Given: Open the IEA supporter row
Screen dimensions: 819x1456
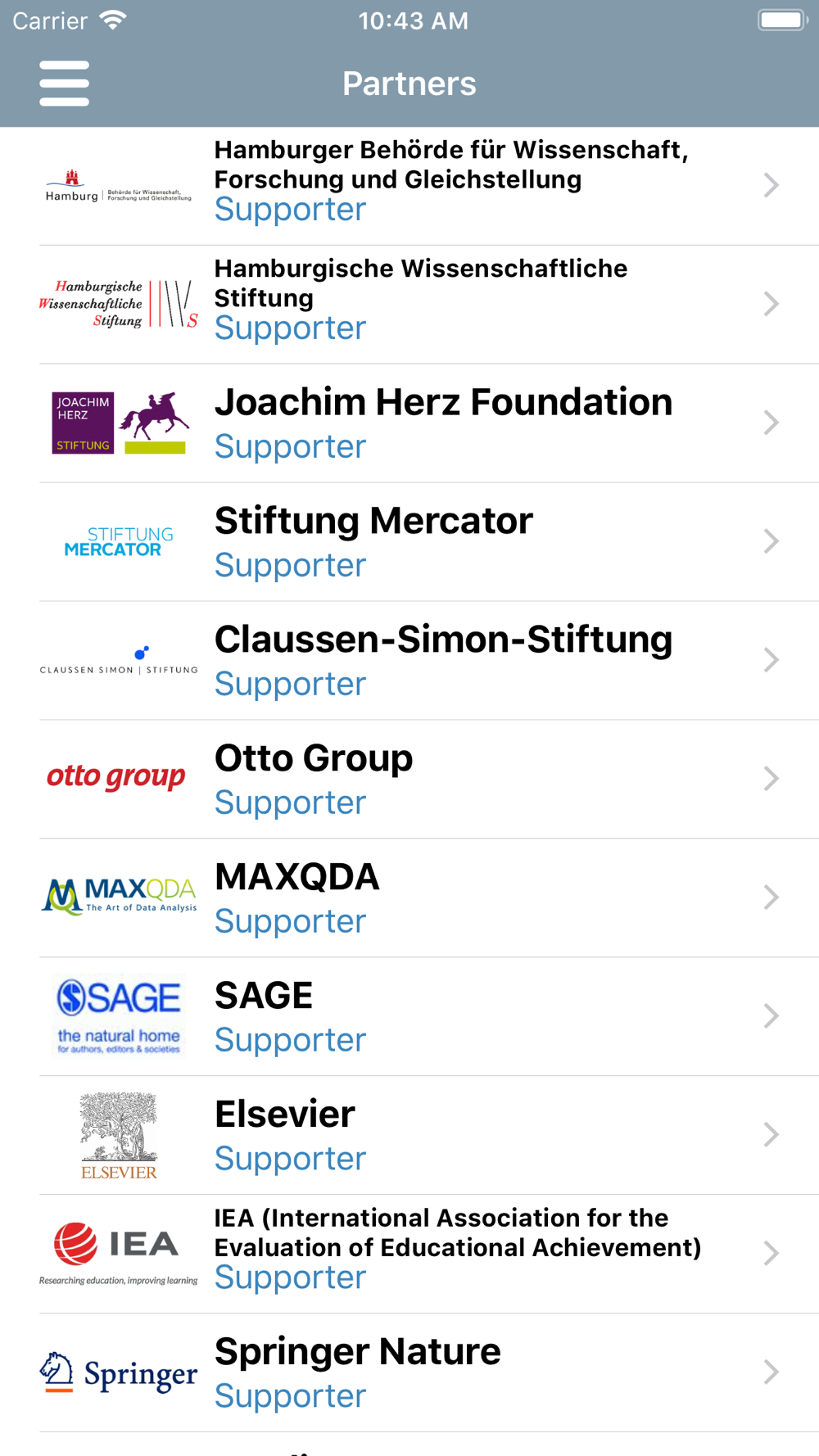Looking at the screenshot, I should [x=409, y=1255].
